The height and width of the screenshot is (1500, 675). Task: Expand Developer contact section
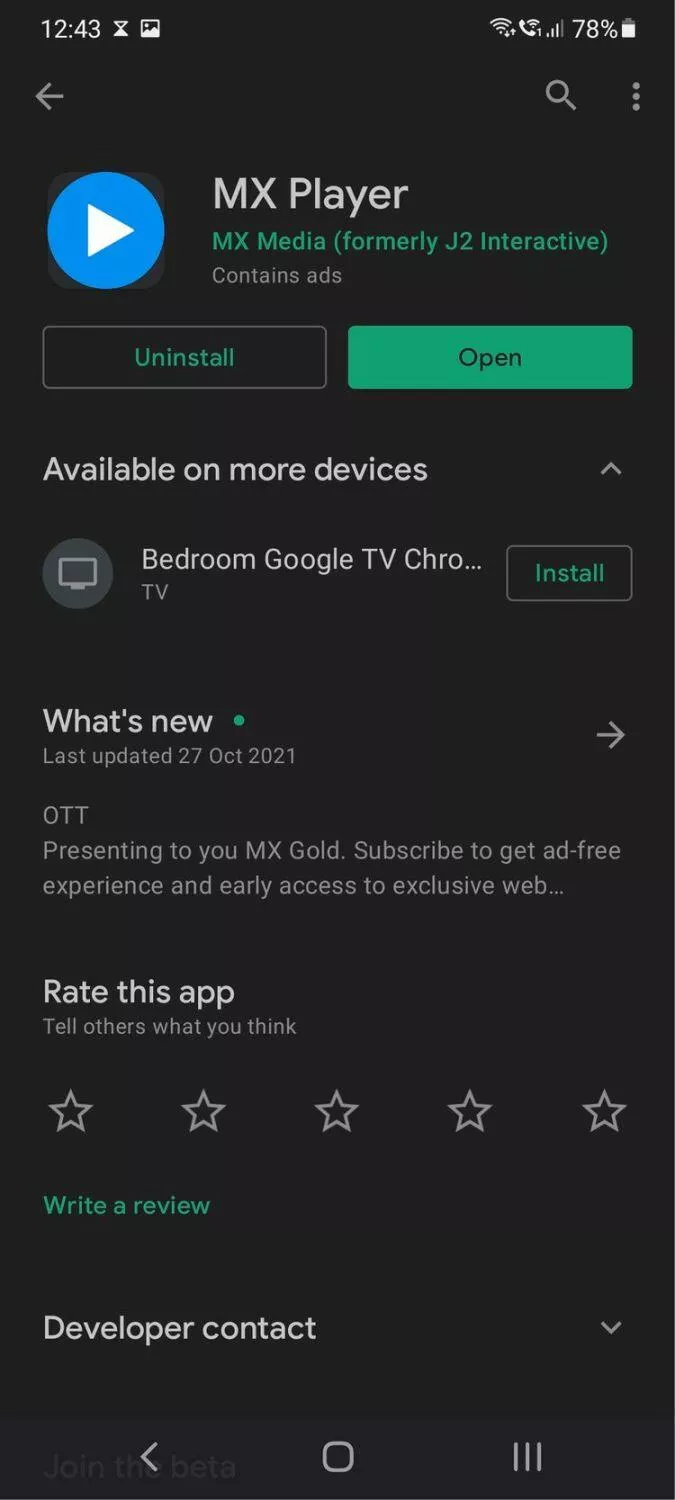[x=611, y=1328]
